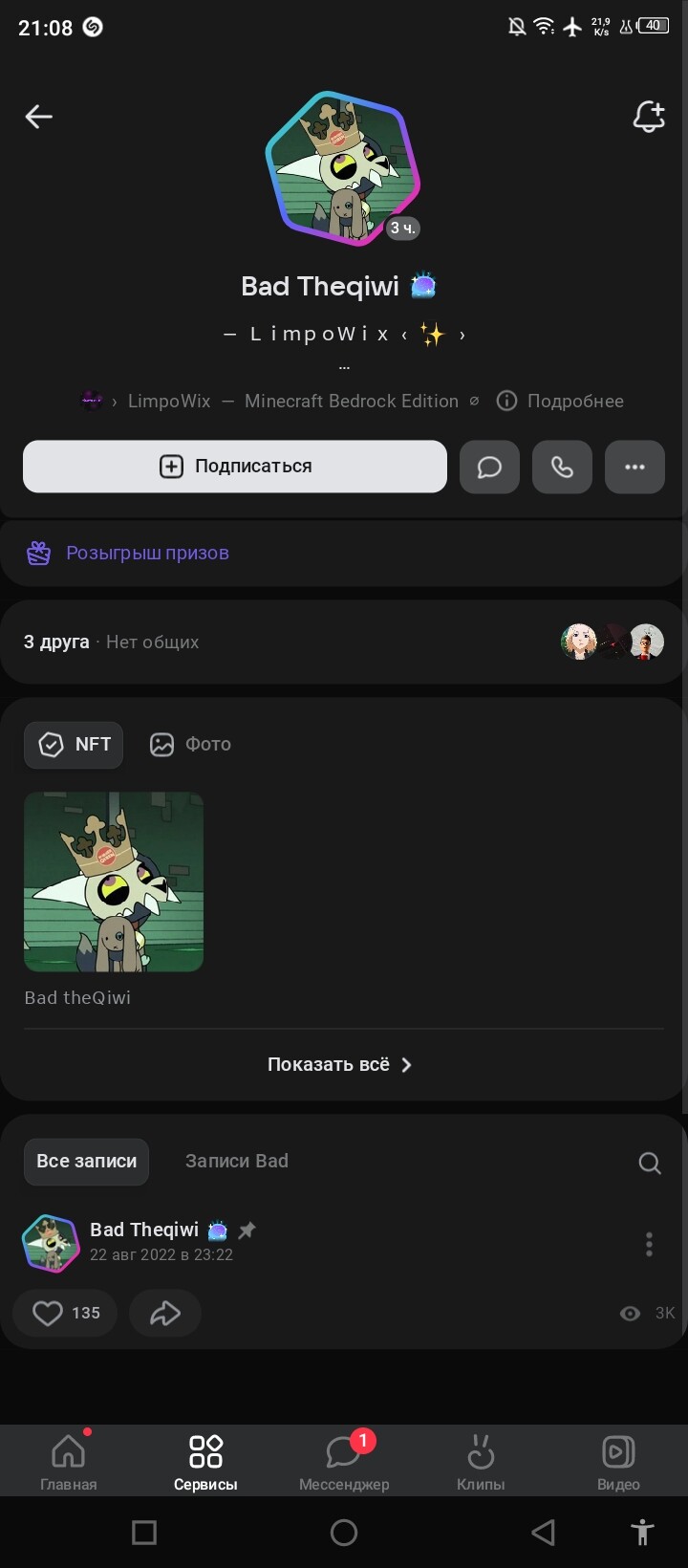This screenshot has width=688, height=1568.
Task: Open the three-dot profile actions button
Action: click(634, 467)
